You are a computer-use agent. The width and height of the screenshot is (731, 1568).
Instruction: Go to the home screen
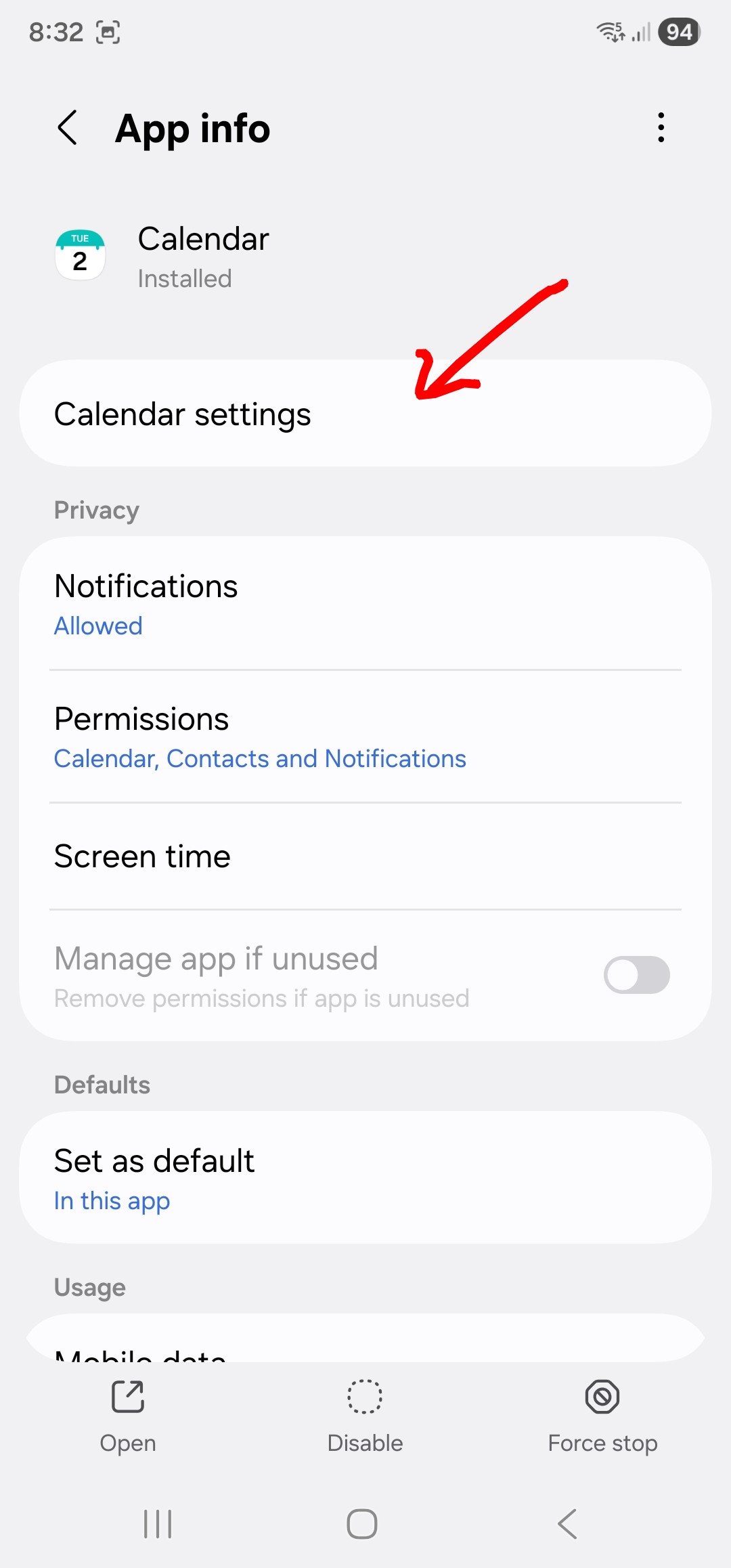point(362,1525)
